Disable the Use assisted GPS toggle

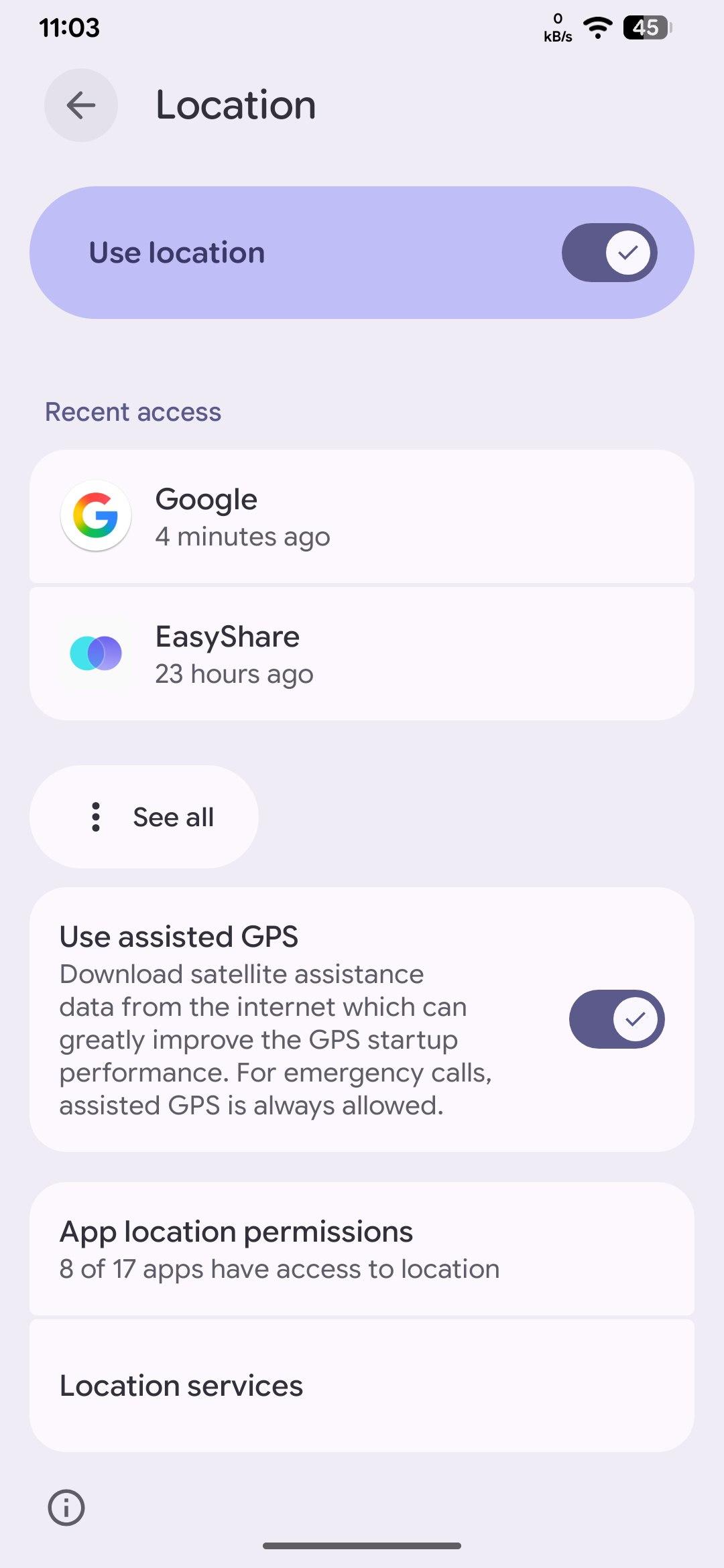[x=616, y=1019]
